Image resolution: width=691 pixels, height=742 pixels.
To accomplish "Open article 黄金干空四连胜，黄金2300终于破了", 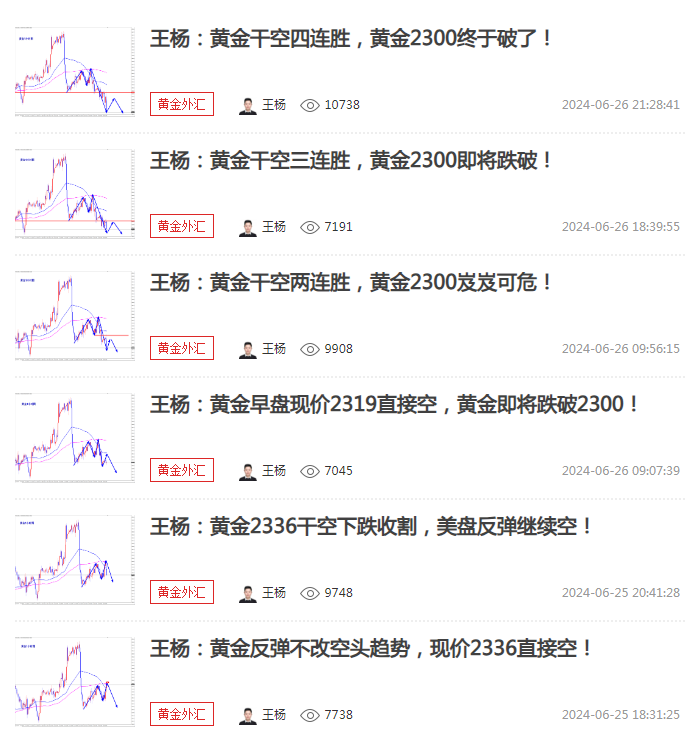I will click(351, 39).
